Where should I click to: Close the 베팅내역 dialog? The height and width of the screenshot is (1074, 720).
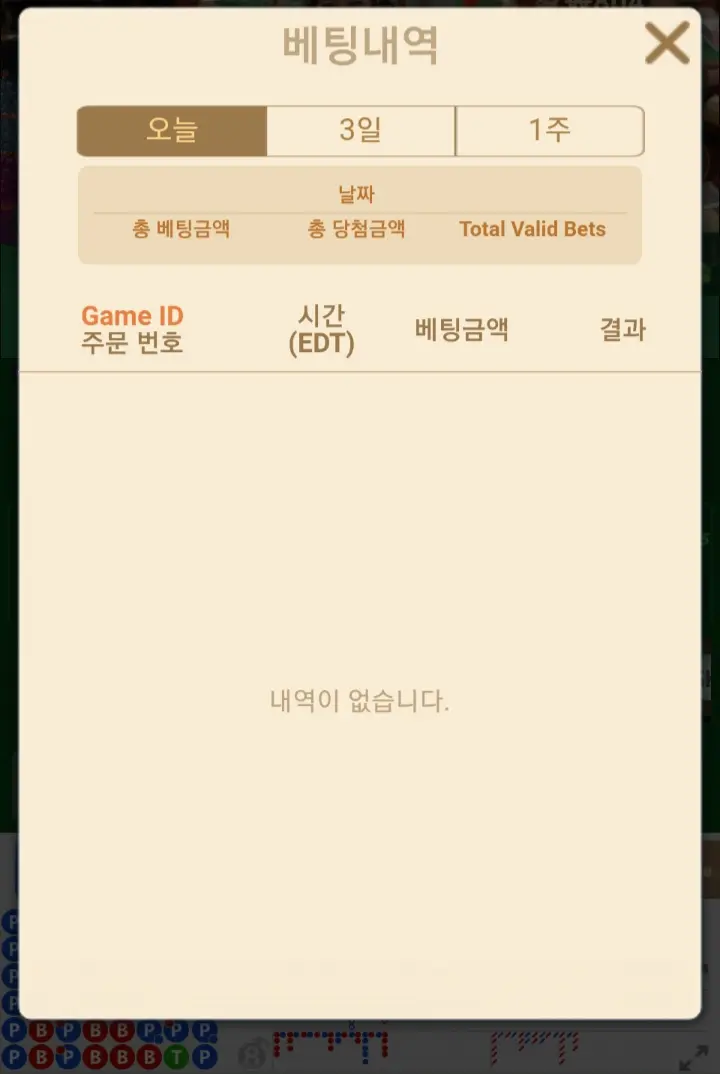click(x=667, y=42)
